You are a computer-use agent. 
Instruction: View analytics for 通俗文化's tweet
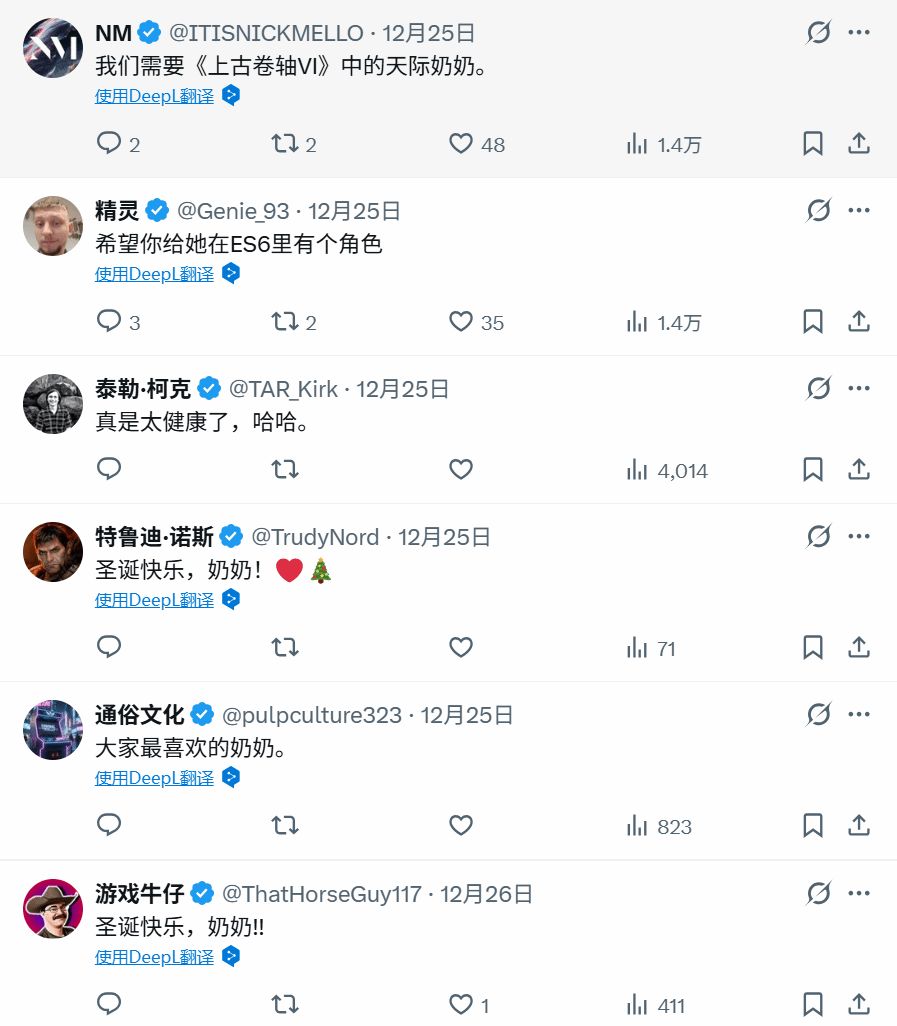tap(637, 826)
